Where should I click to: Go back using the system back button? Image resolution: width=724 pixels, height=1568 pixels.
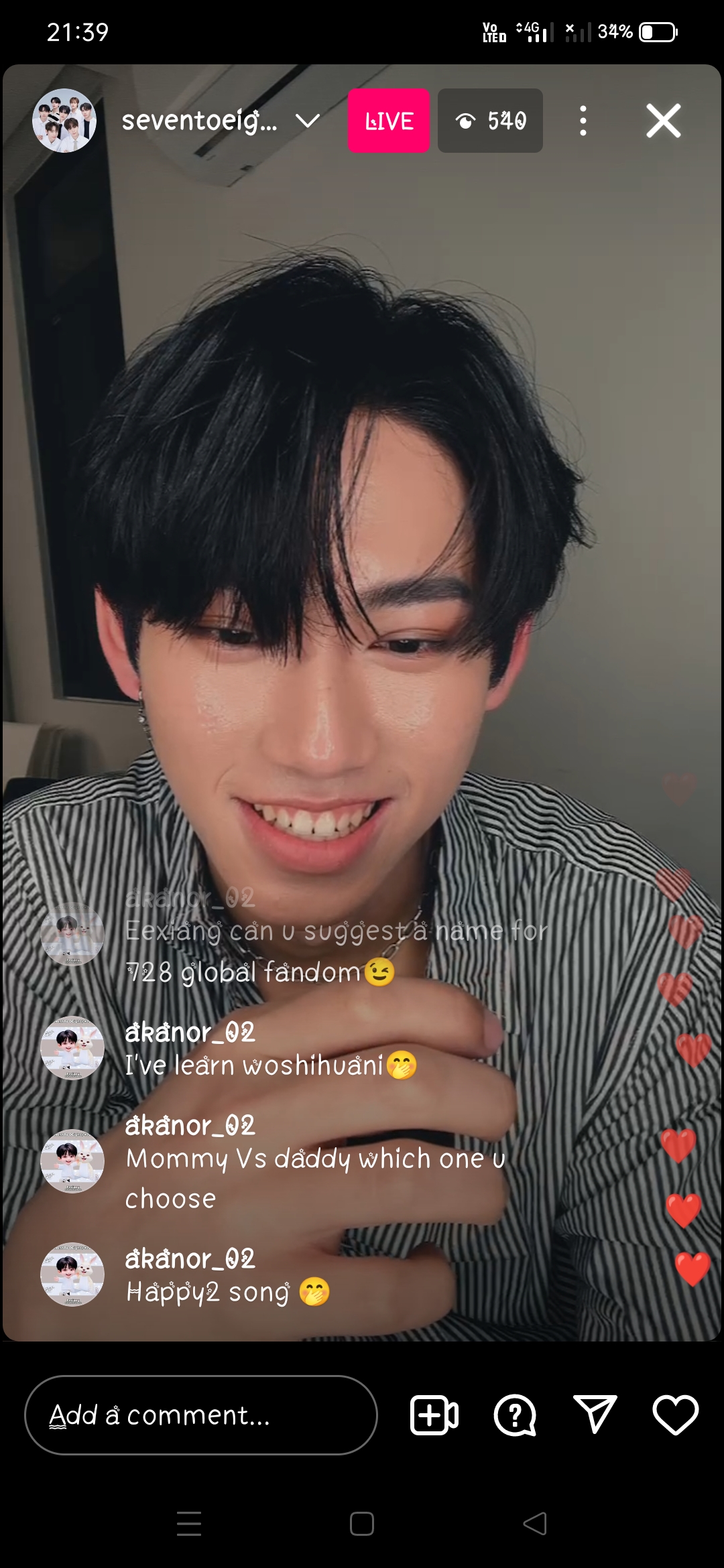click(x=535, y=1523)
